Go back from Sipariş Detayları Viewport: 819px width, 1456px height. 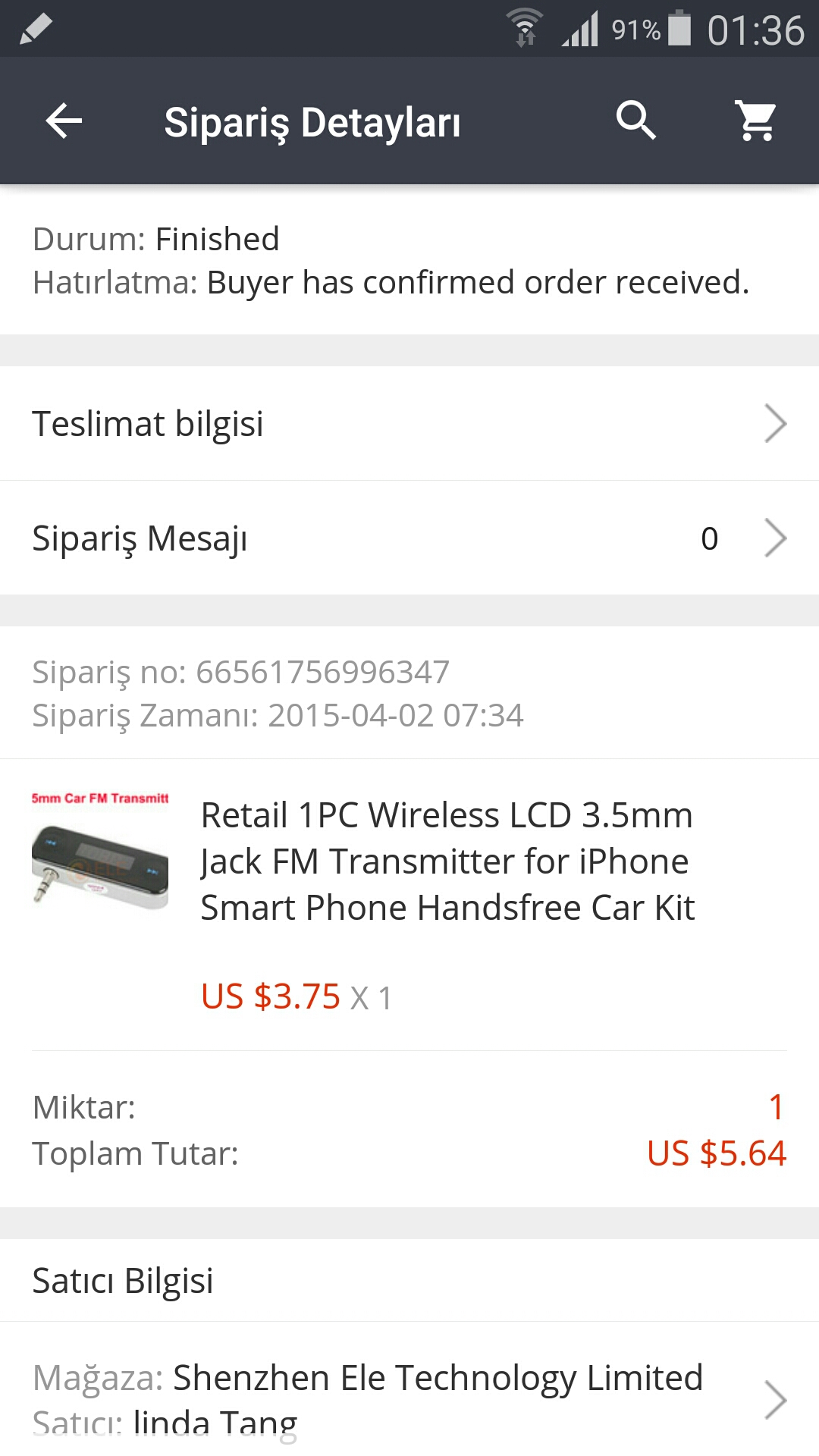pyautogui.click(x=64, y=121)
